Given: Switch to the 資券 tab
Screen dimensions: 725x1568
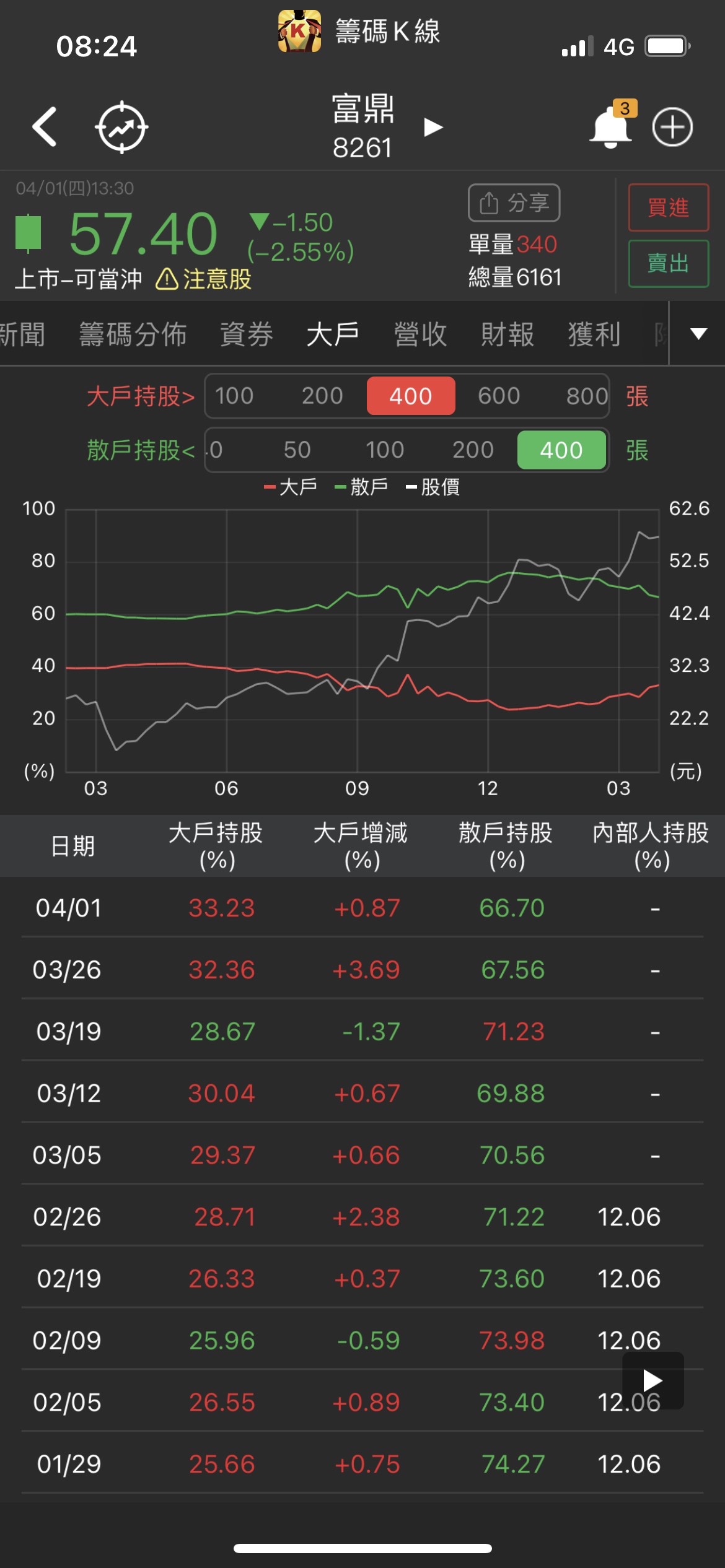Looking at the screenshot, I should [x=247, y=334].
